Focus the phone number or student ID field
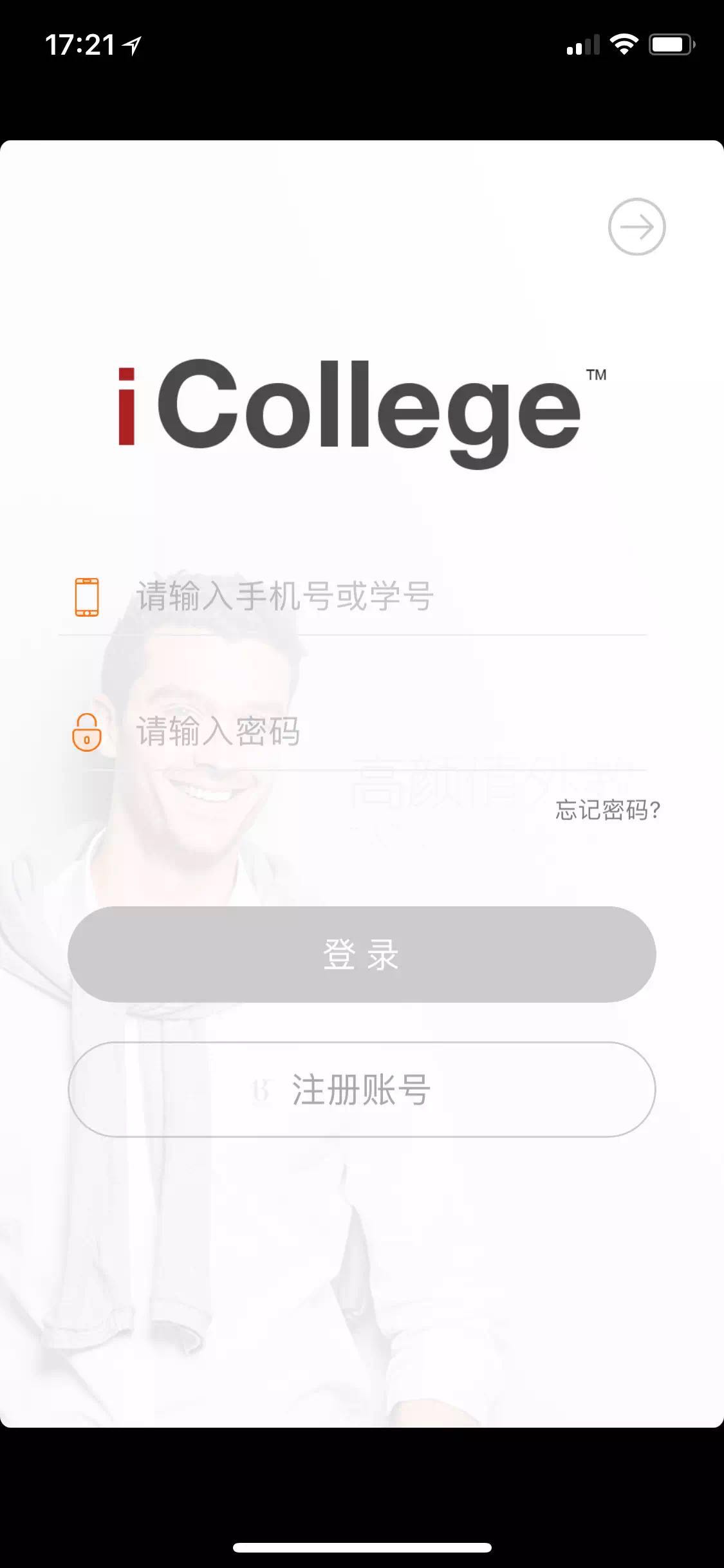This screenshot has width=724, height=1568. [x=386, y=597]
